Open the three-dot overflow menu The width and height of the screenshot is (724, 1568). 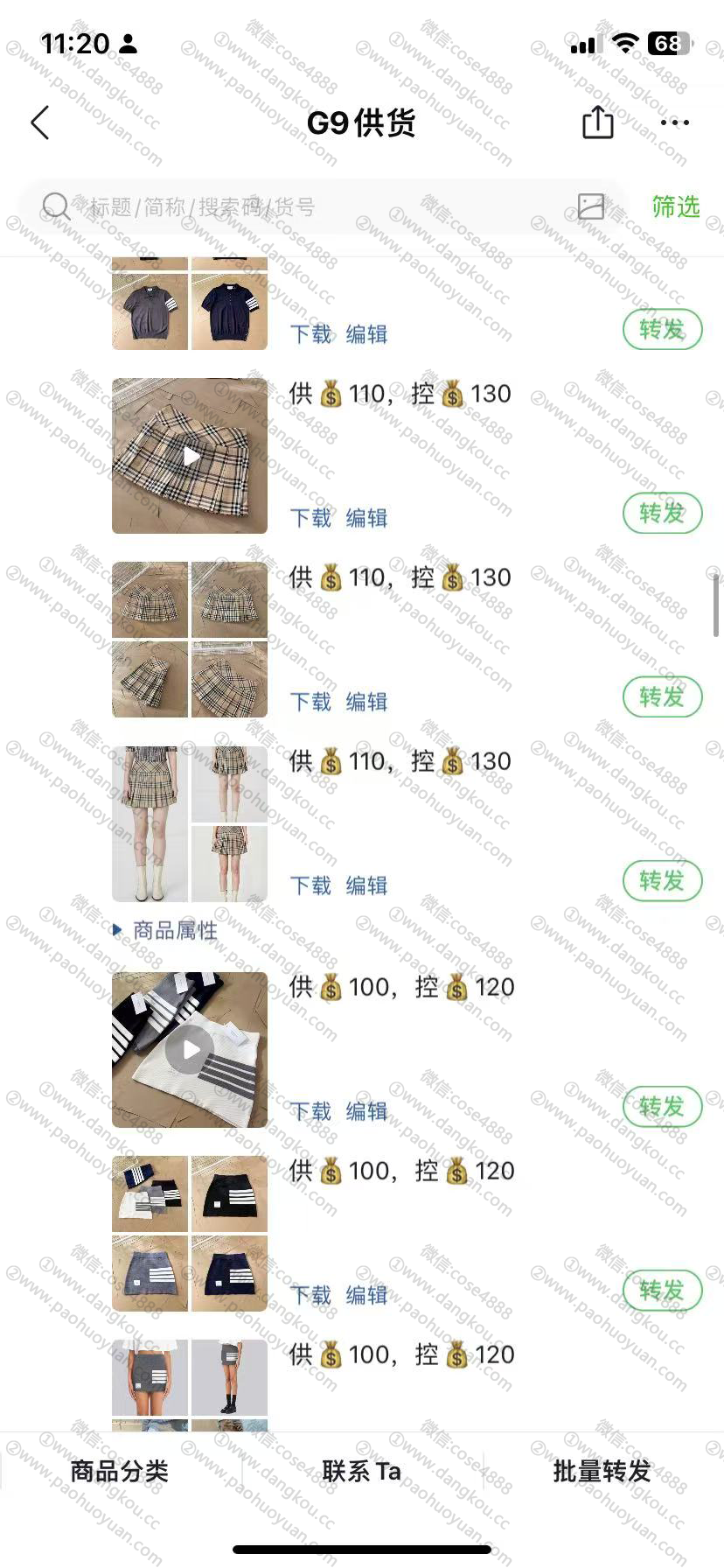(674, 123)
